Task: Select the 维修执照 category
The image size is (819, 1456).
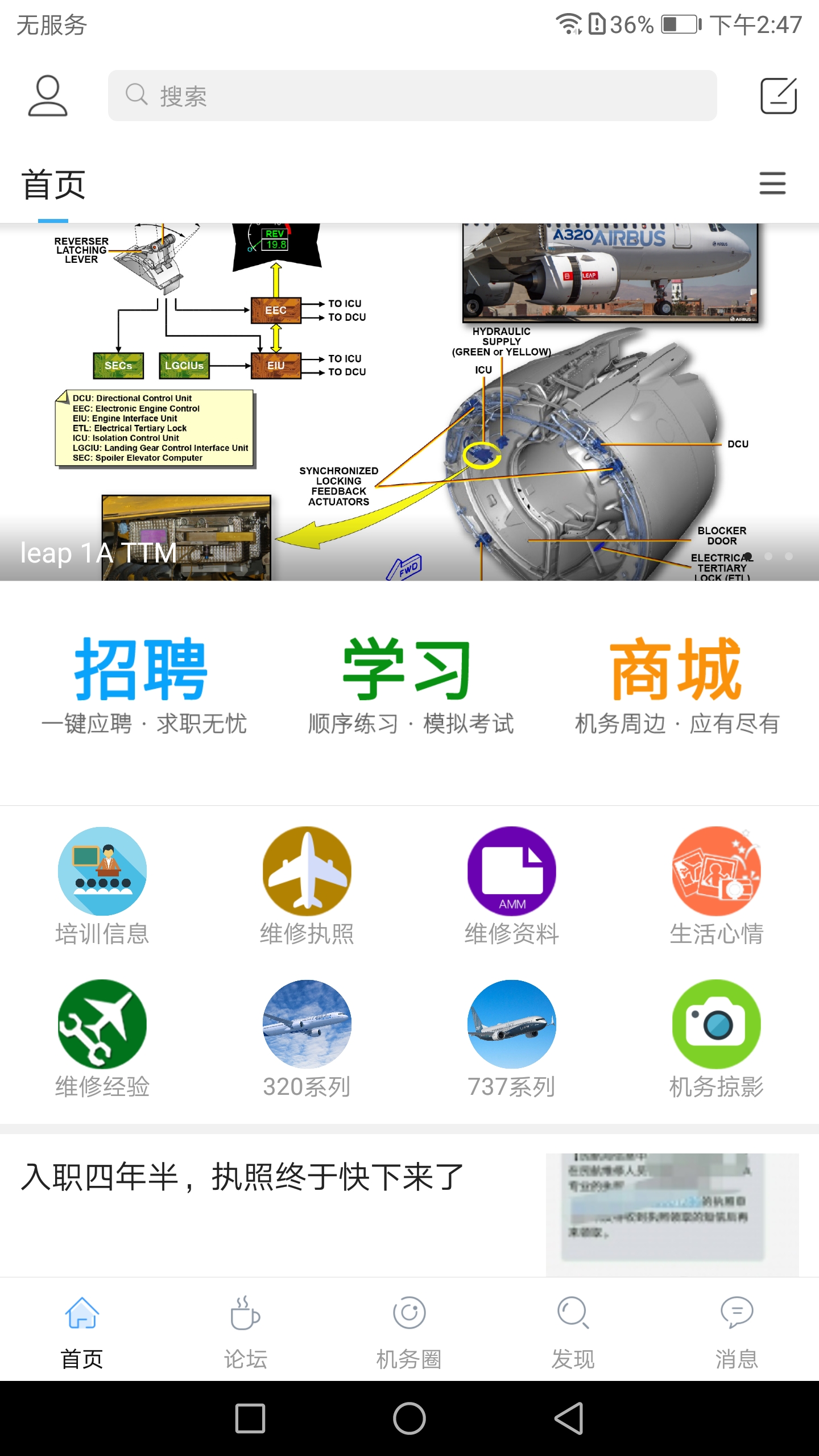Action: click(307, 886)
